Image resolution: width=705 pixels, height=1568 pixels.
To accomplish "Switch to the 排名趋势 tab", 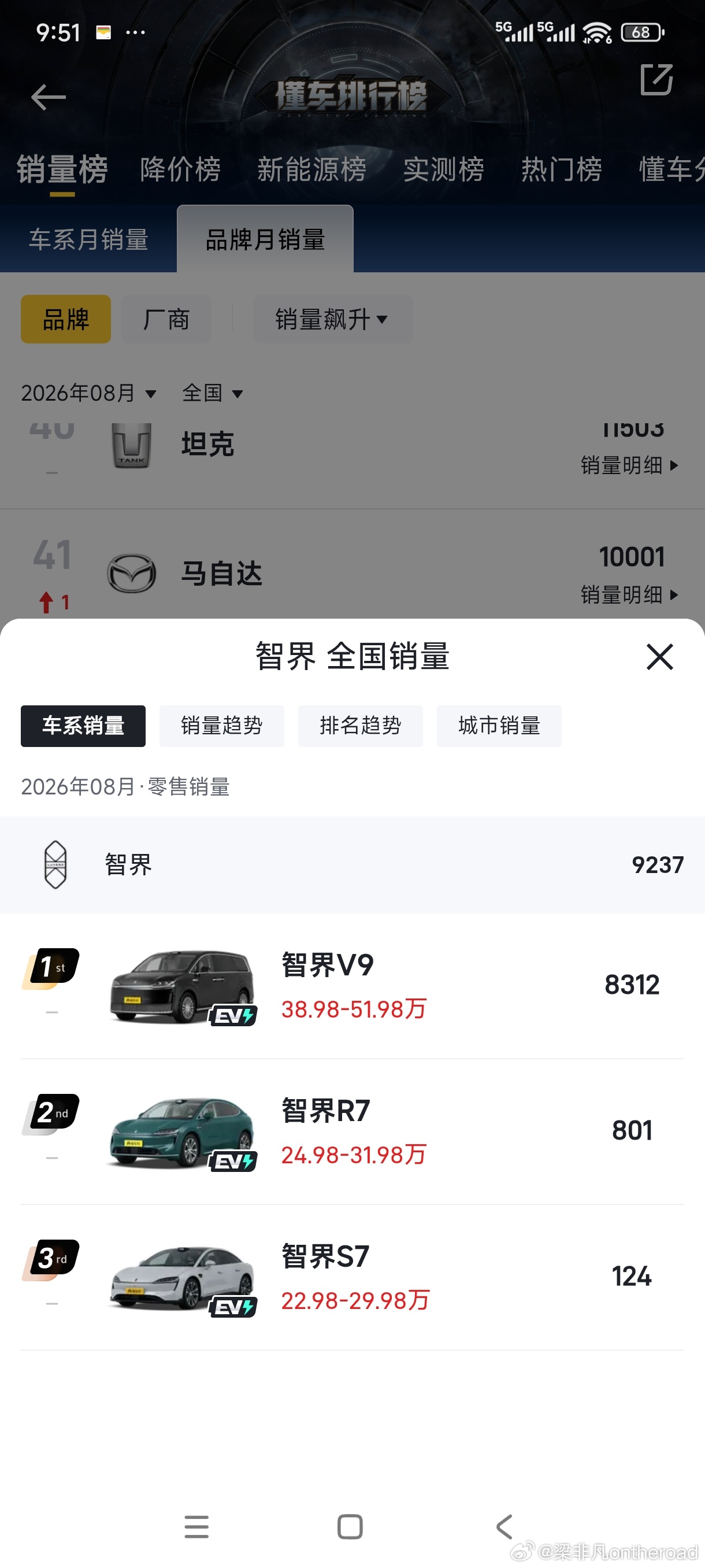I will coord(360,726).
